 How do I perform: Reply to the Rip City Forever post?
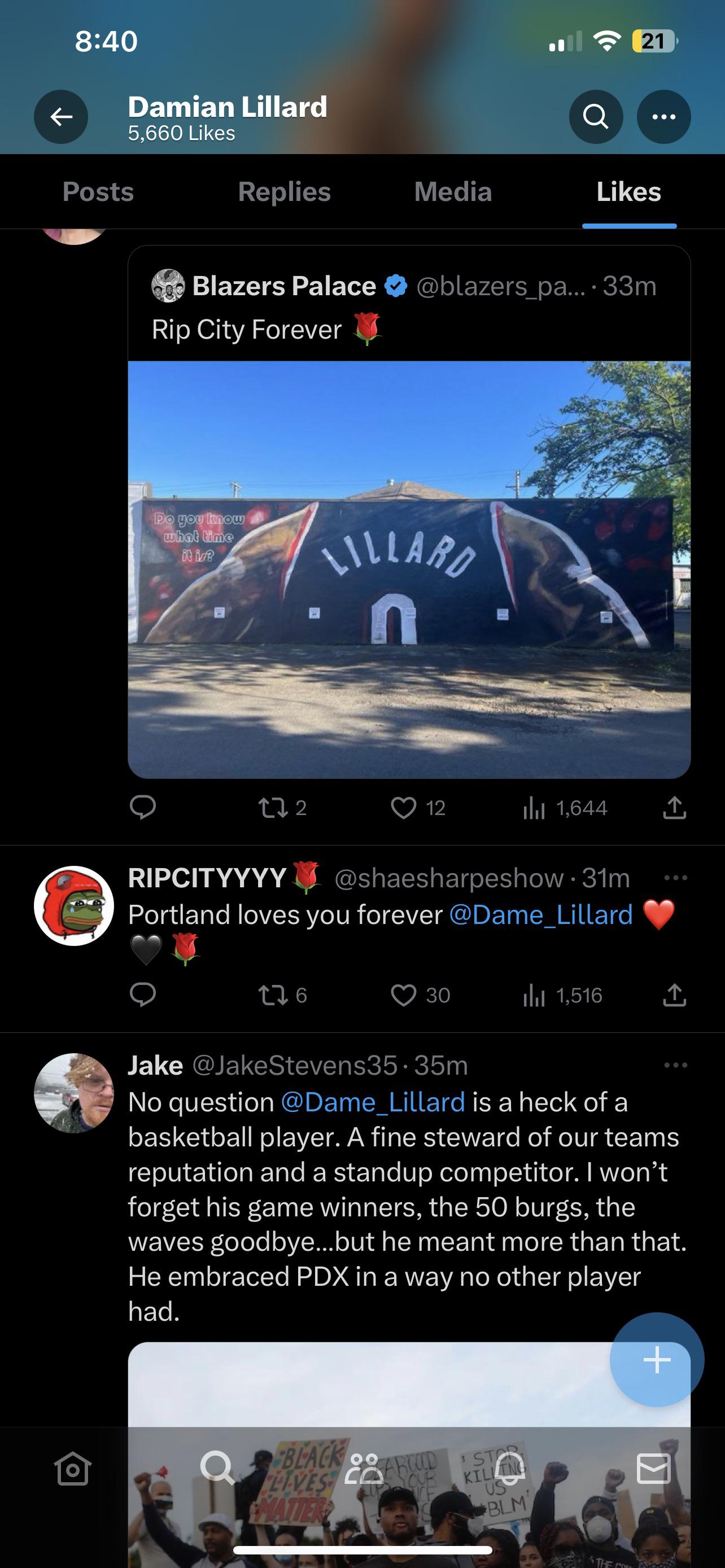coord(143,808)
